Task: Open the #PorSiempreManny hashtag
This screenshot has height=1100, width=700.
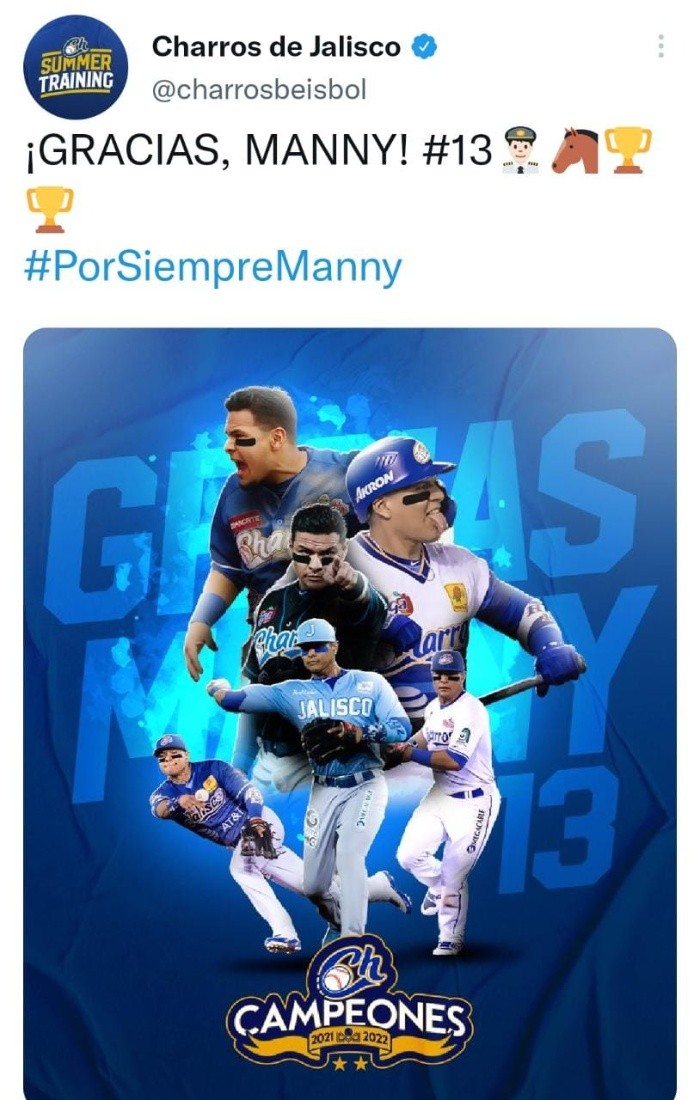Action: click(212, 268)
